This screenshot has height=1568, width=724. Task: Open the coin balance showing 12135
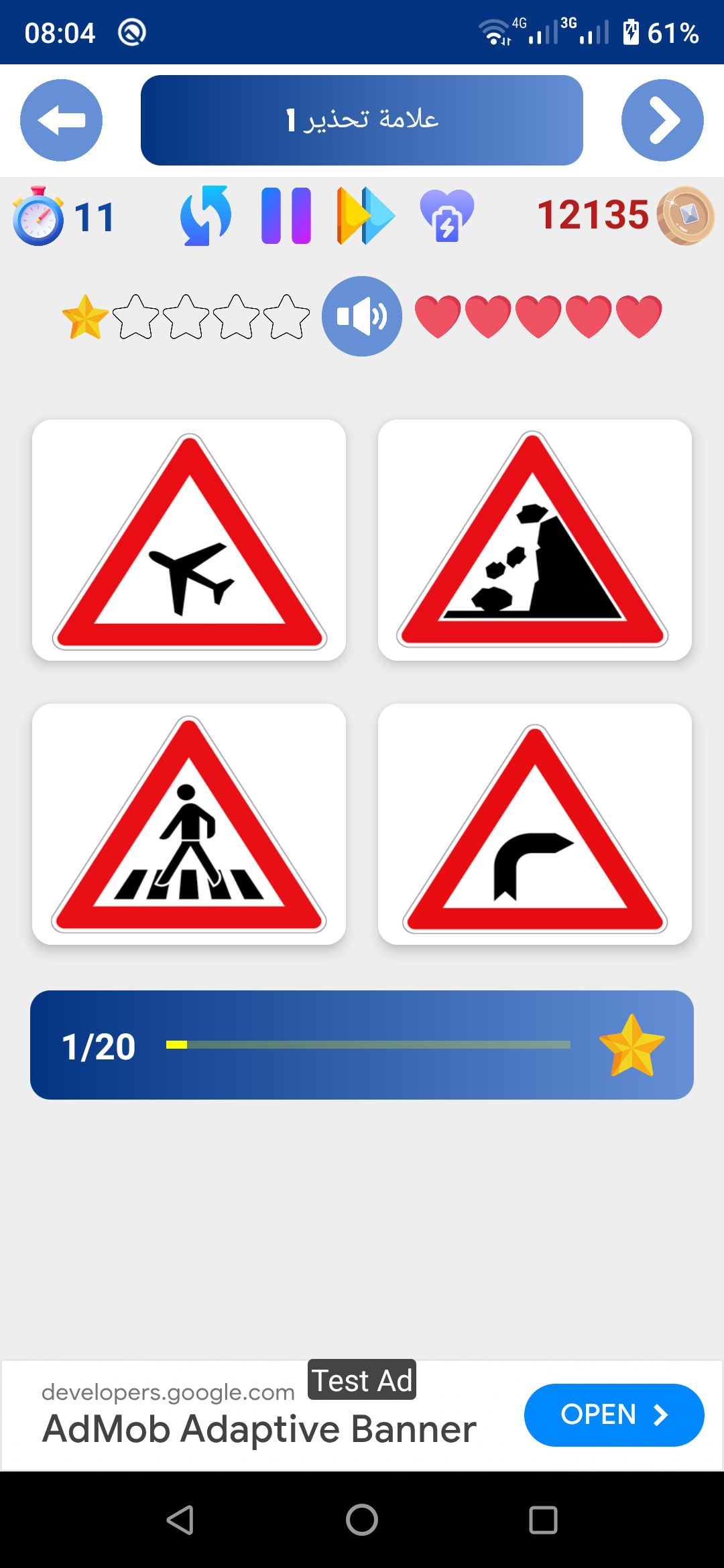pyautogui.click(x=623, y=216)
